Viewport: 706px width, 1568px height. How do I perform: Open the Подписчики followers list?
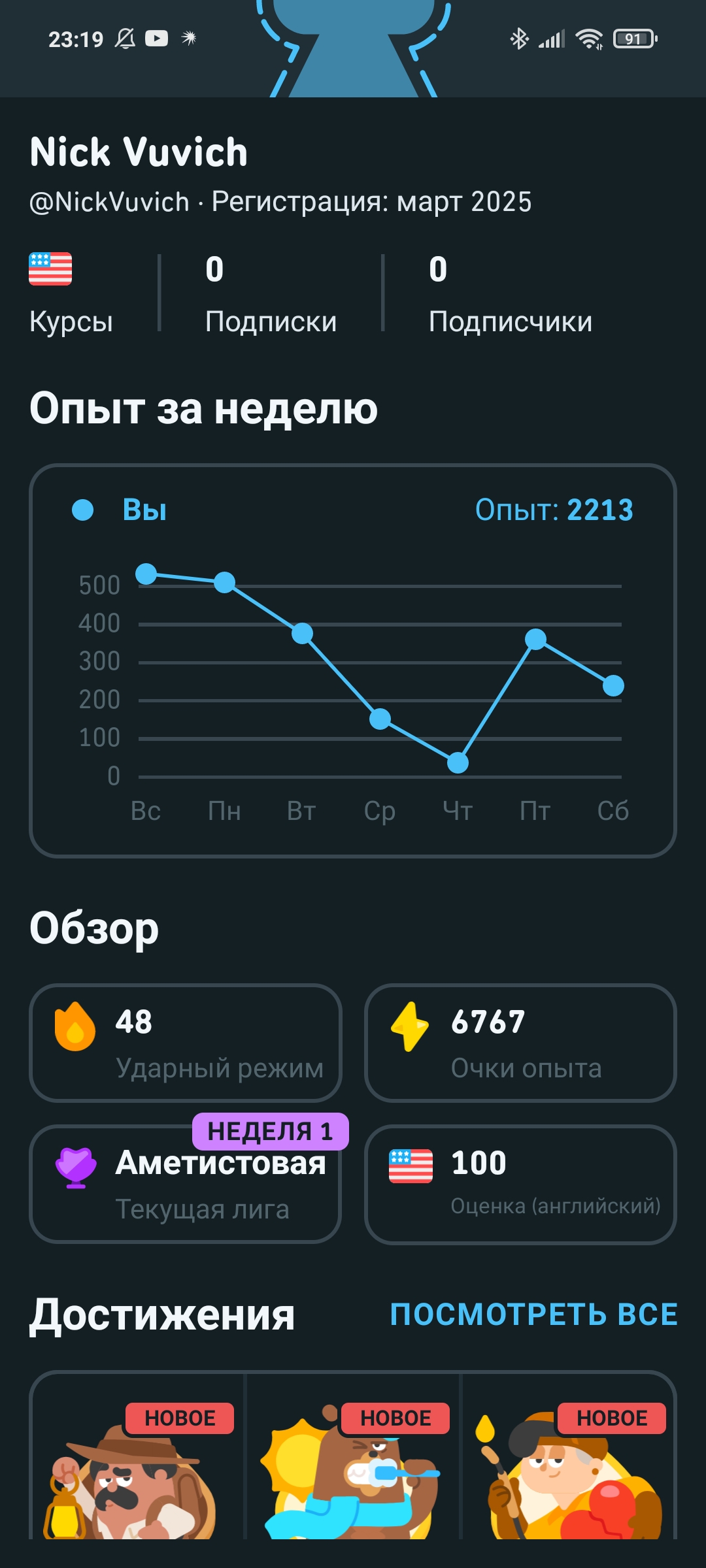point(510,294)
